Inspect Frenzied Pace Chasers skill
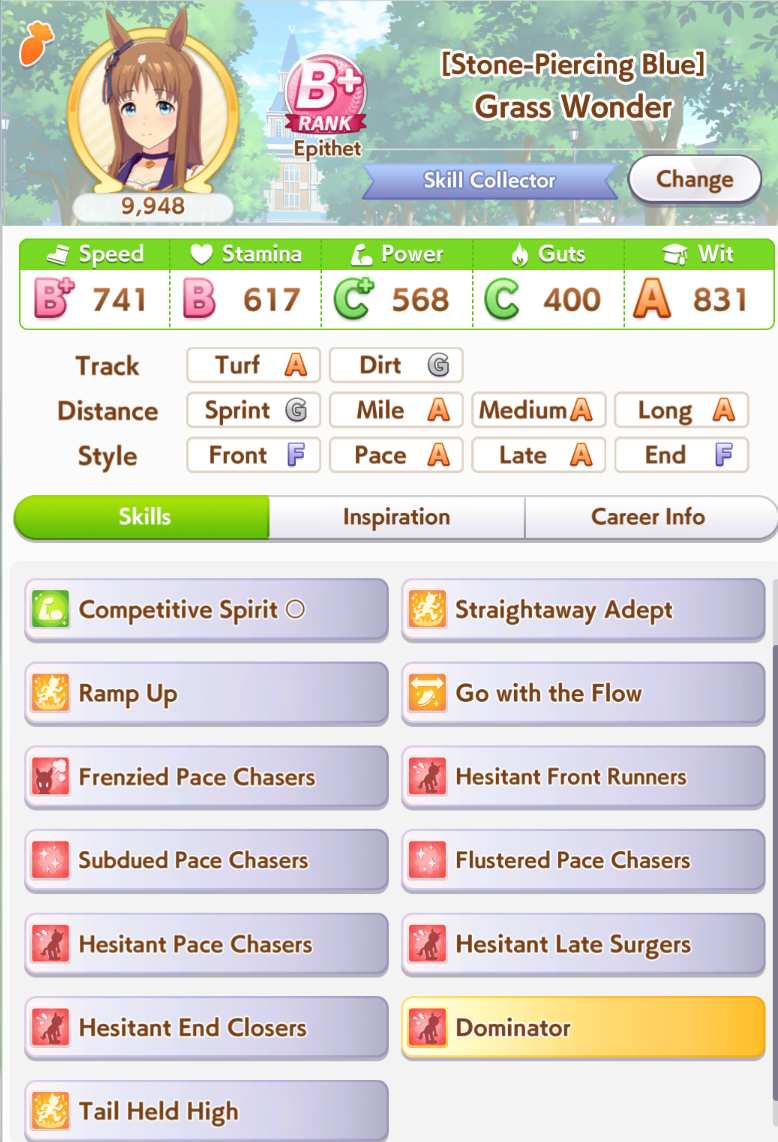 206,777
